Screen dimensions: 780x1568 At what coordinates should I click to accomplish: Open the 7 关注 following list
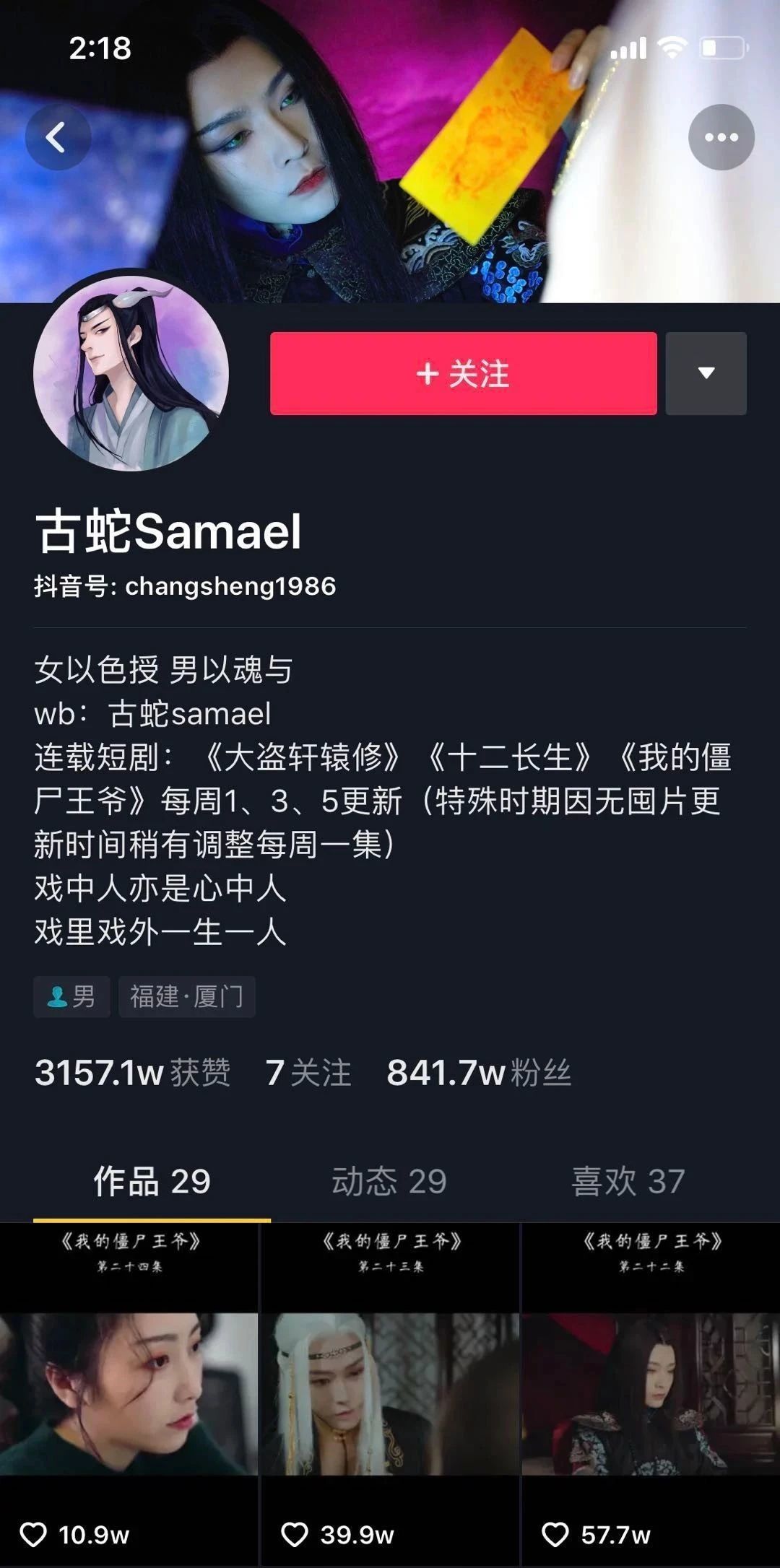[x=308, y=1073]
